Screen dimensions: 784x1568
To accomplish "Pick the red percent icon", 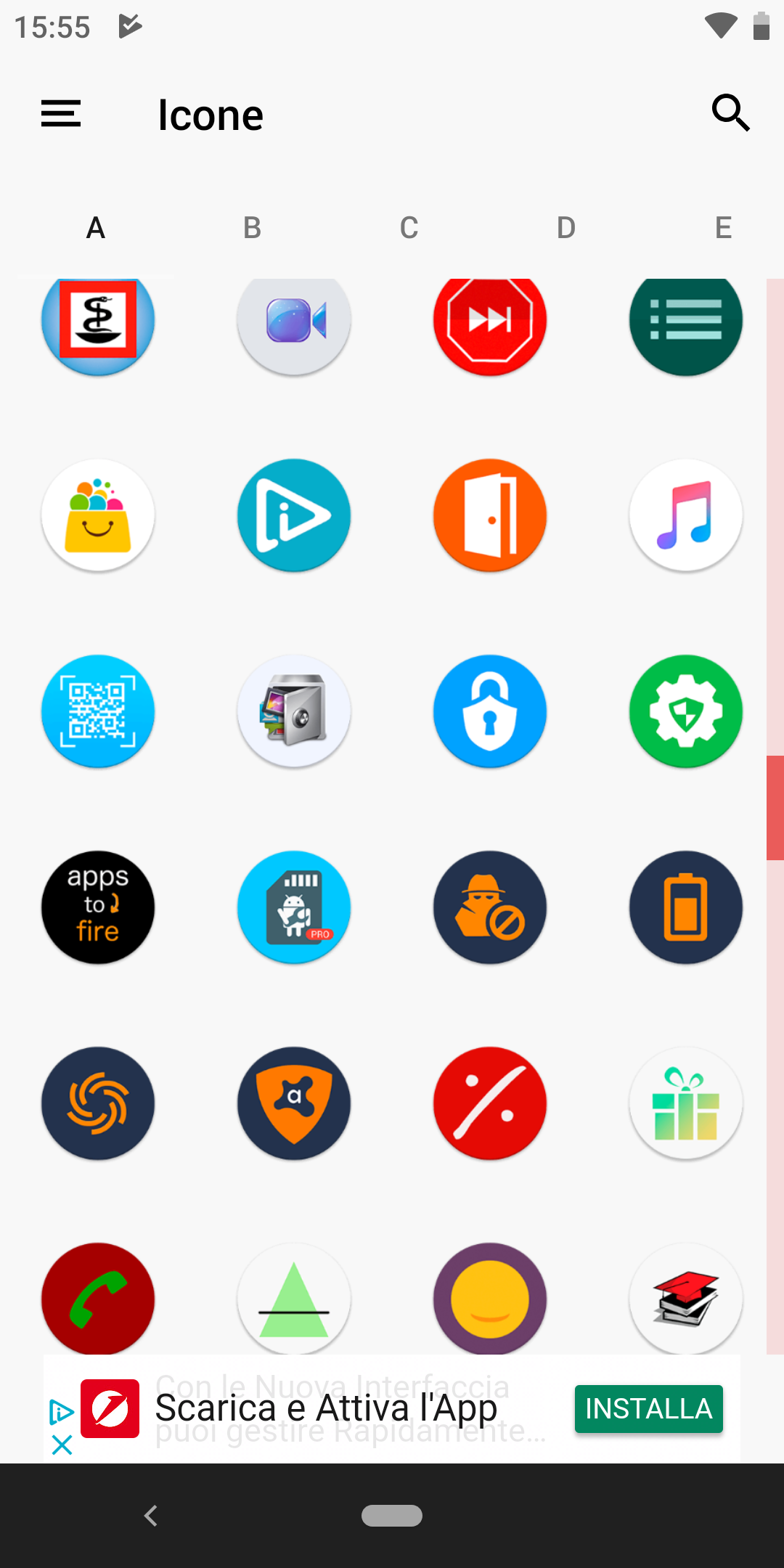I will point(490,1103).
